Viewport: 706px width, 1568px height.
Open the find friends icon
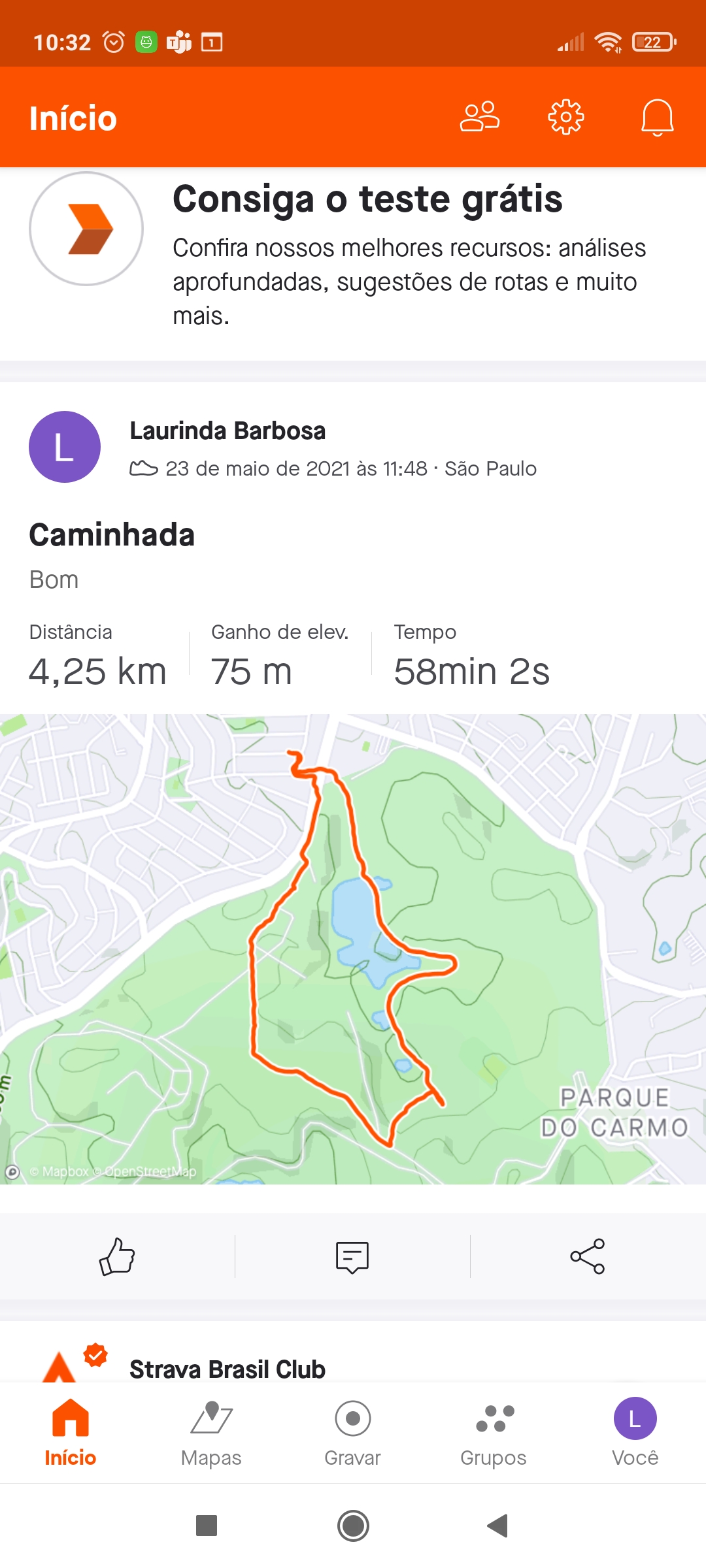point(480,118)
